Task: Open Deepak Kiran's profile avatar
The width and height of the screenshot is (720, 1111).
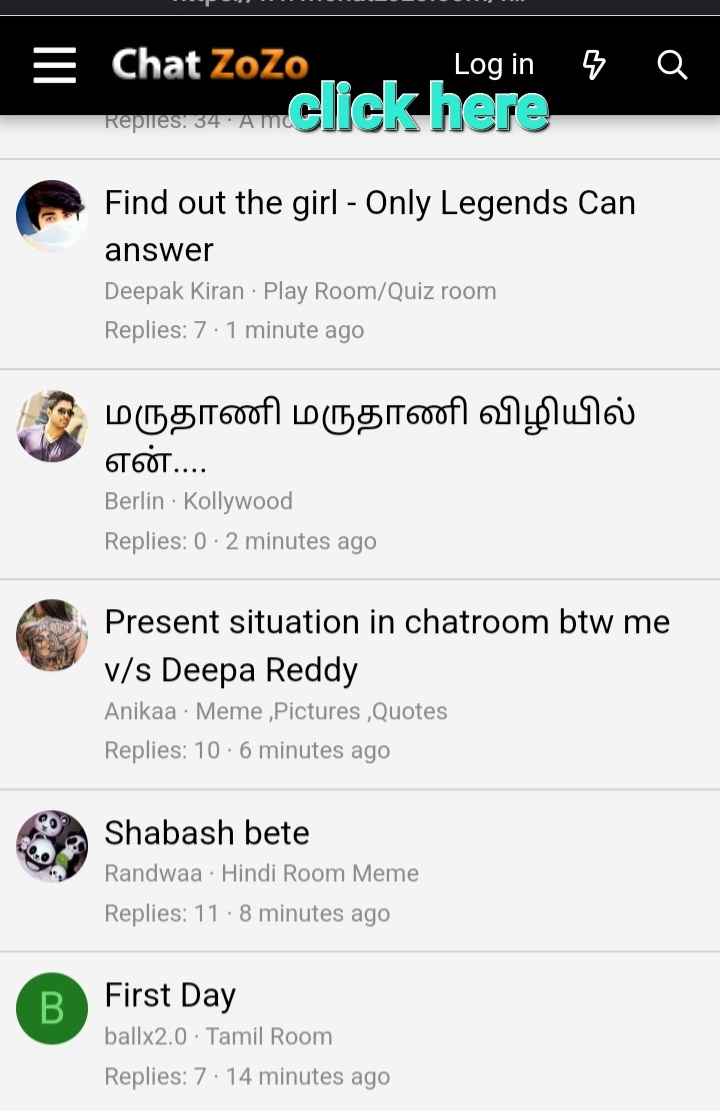Action: tap(51, 215)
